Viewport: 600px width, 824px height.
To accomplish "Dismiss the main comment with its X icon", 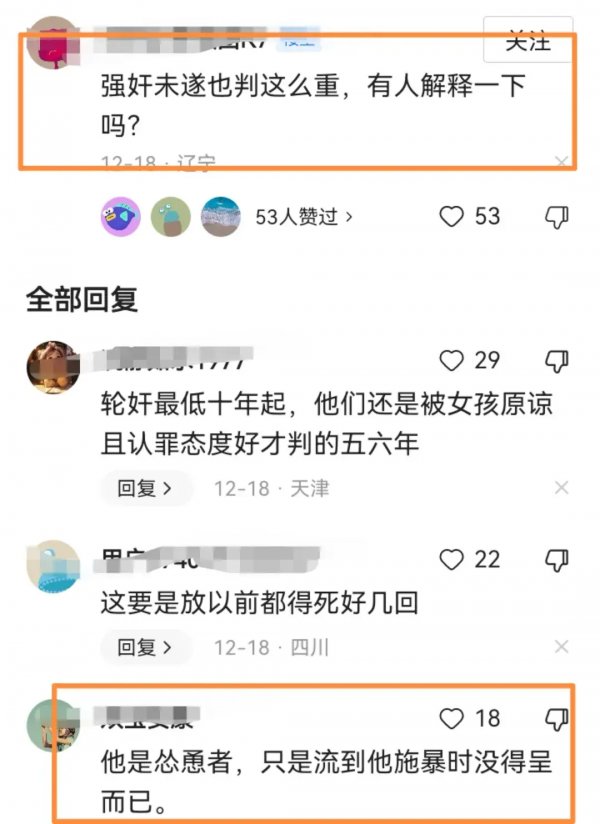I will pyautogui.click(x=562, y=161).
